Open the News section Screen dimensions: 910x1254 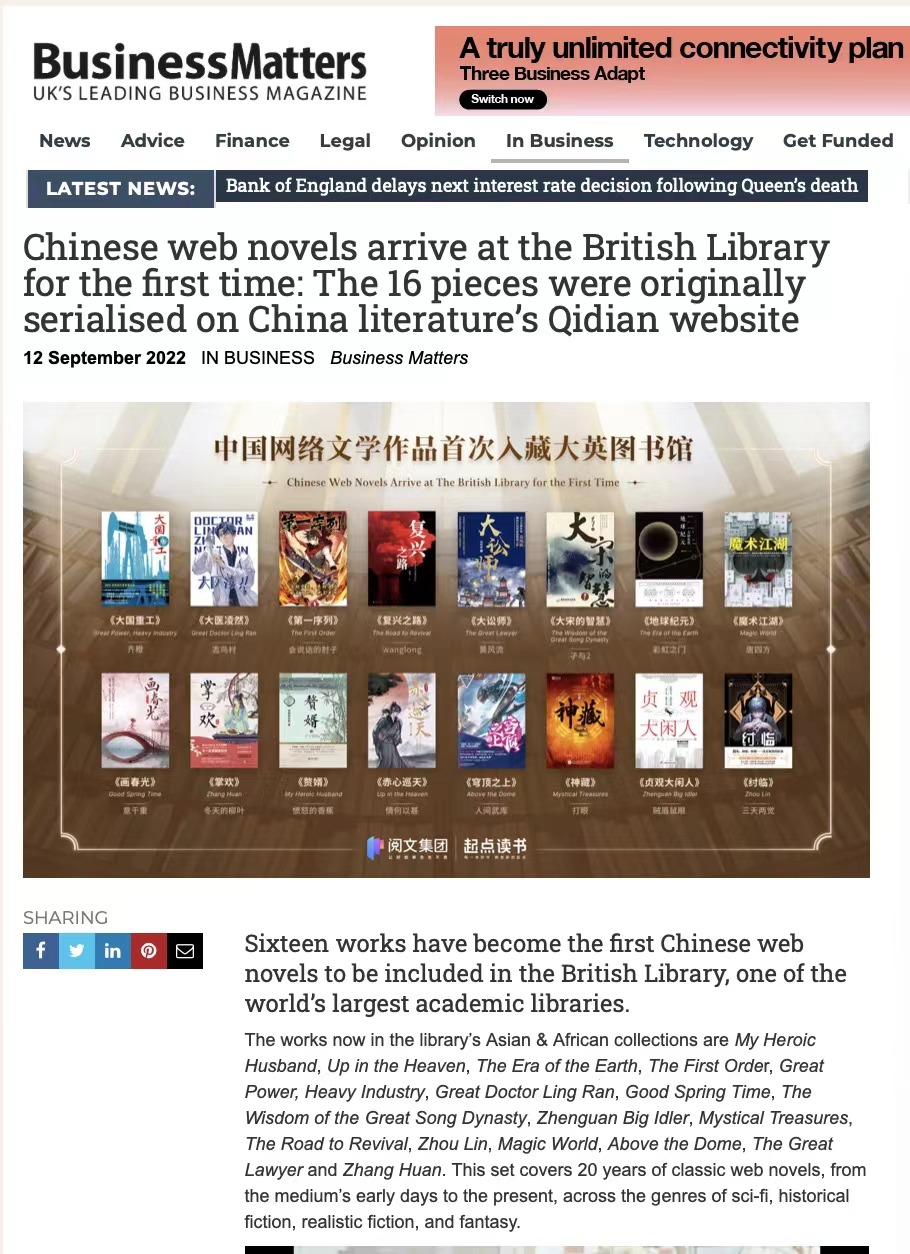(65, 141)
